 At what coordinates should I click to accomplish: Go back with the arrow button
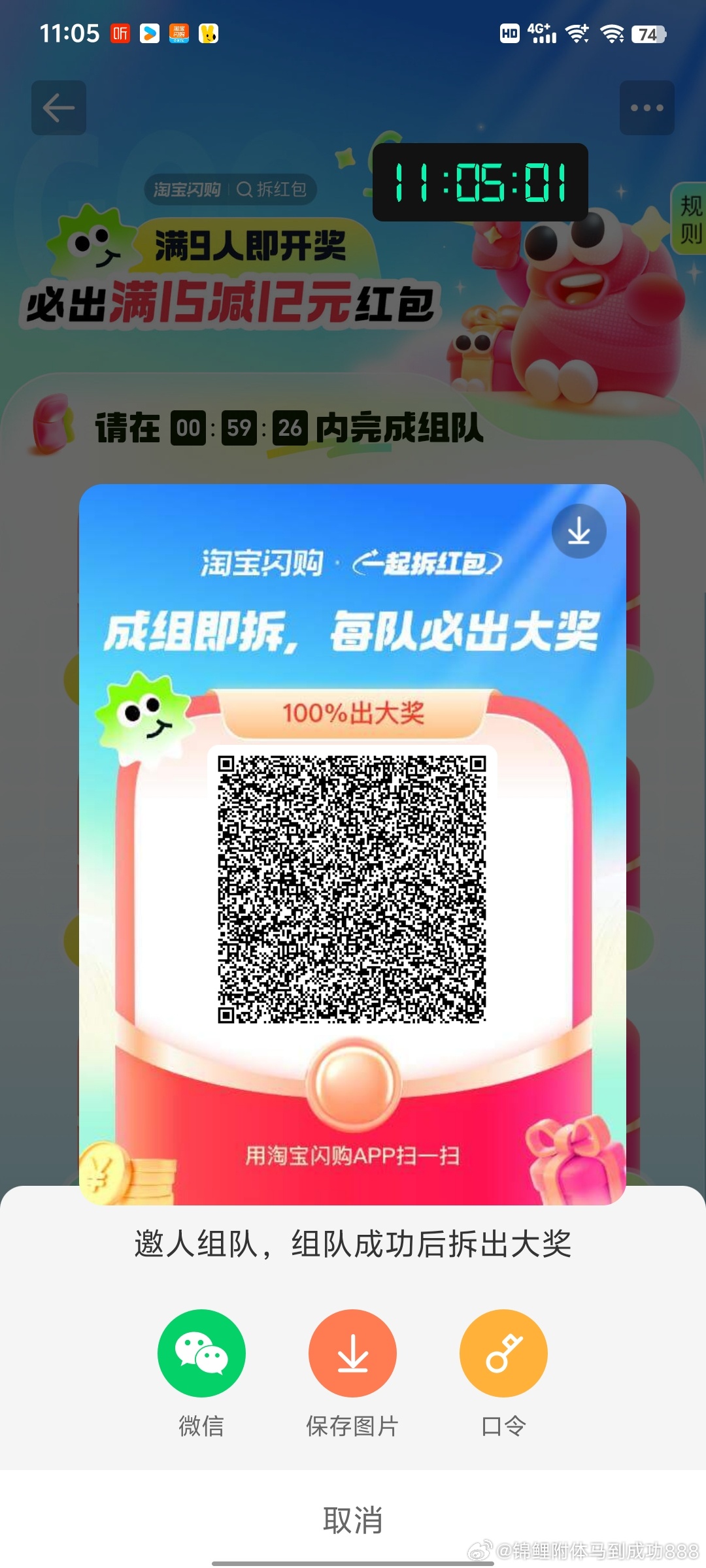pos(59,108)
